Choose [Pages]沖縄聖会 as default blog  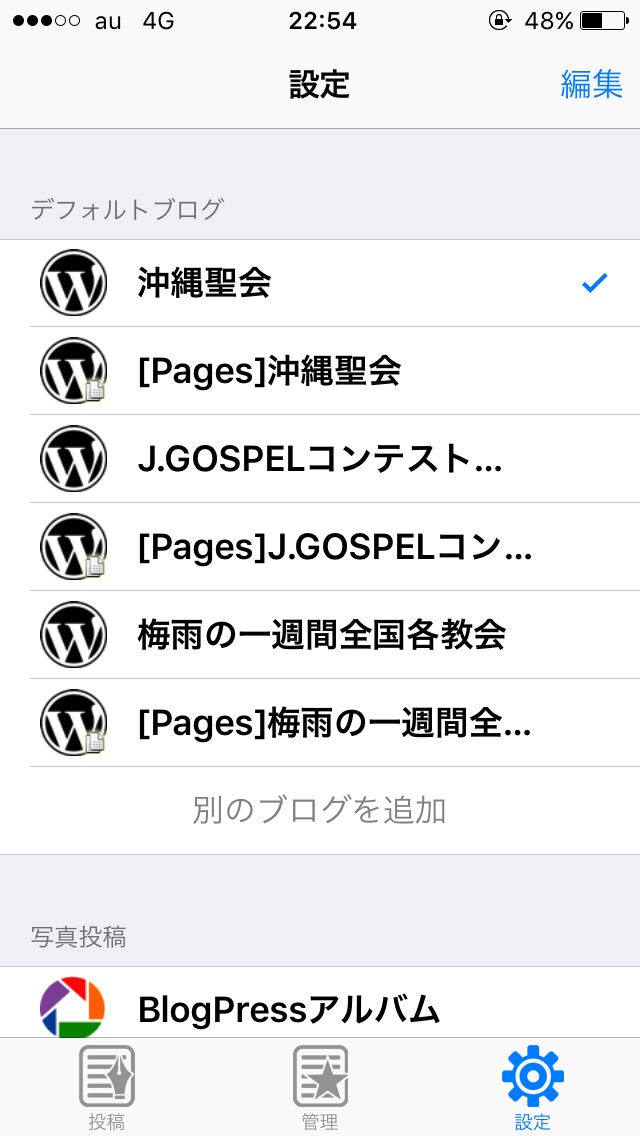pyautogui.click(x=320, y=371)
